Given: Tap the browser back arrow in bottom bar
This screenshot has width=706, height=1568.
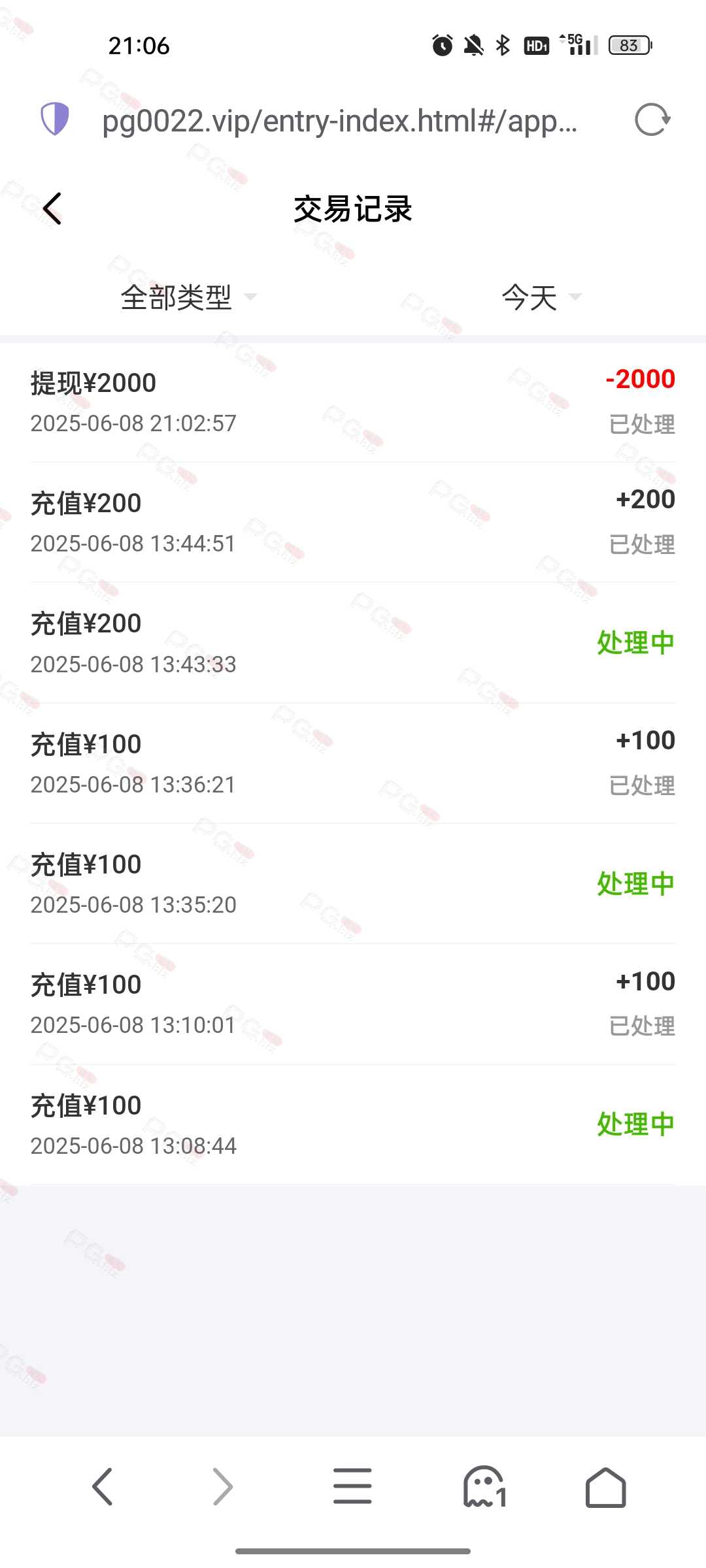Looking at the screenshot, I should click(x=103, y=1486).
